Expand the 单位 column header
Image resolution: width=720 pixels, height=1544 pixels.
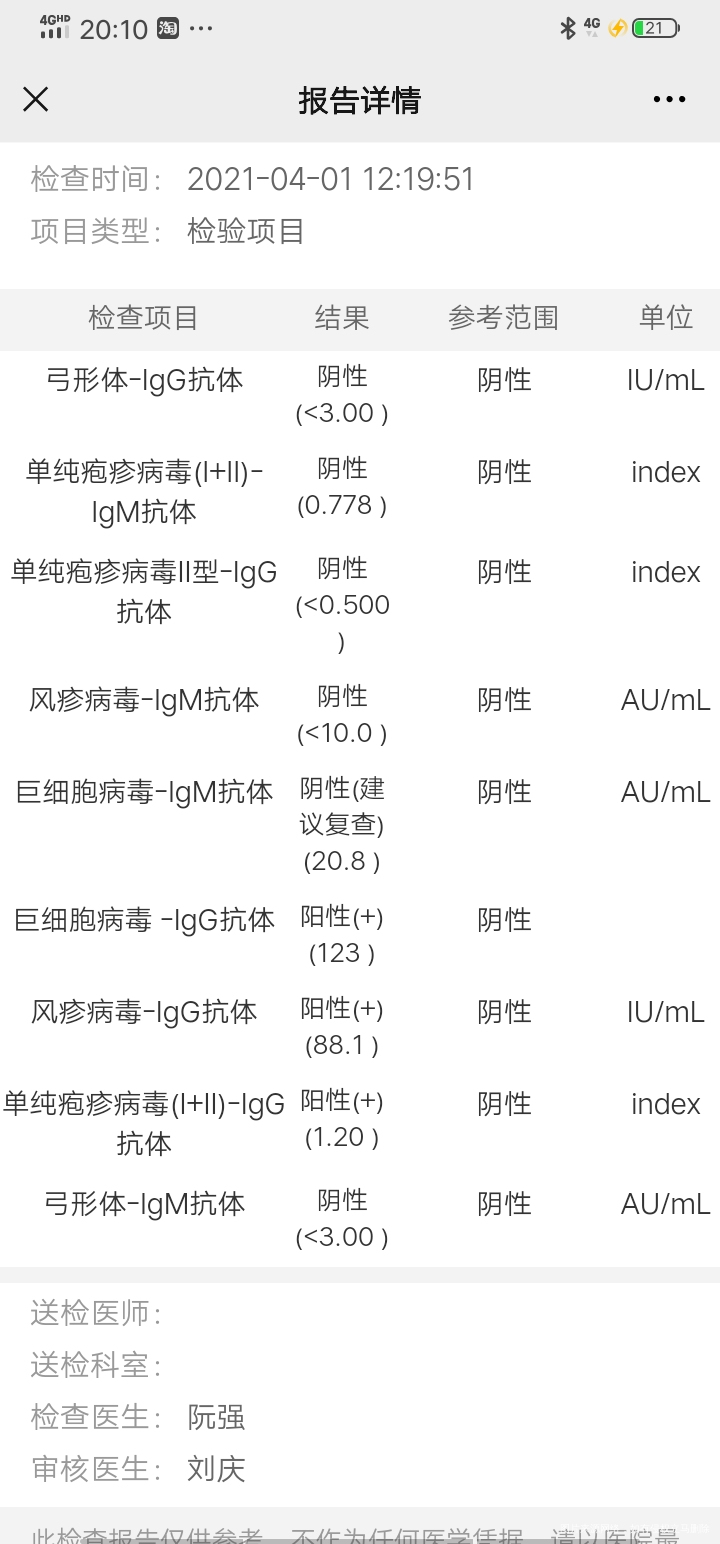665,318
